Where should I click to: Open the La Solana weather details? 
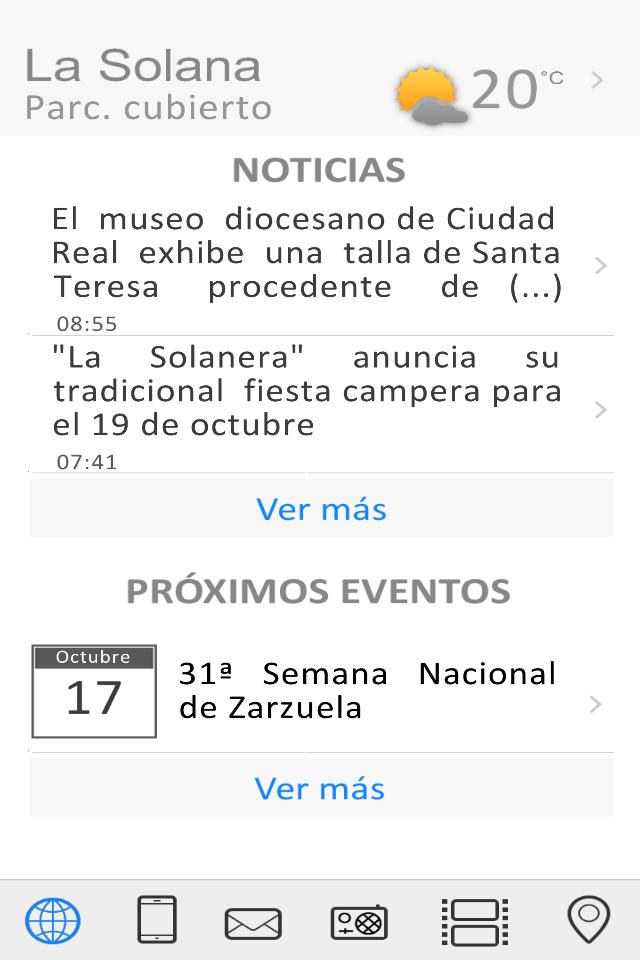320,83
